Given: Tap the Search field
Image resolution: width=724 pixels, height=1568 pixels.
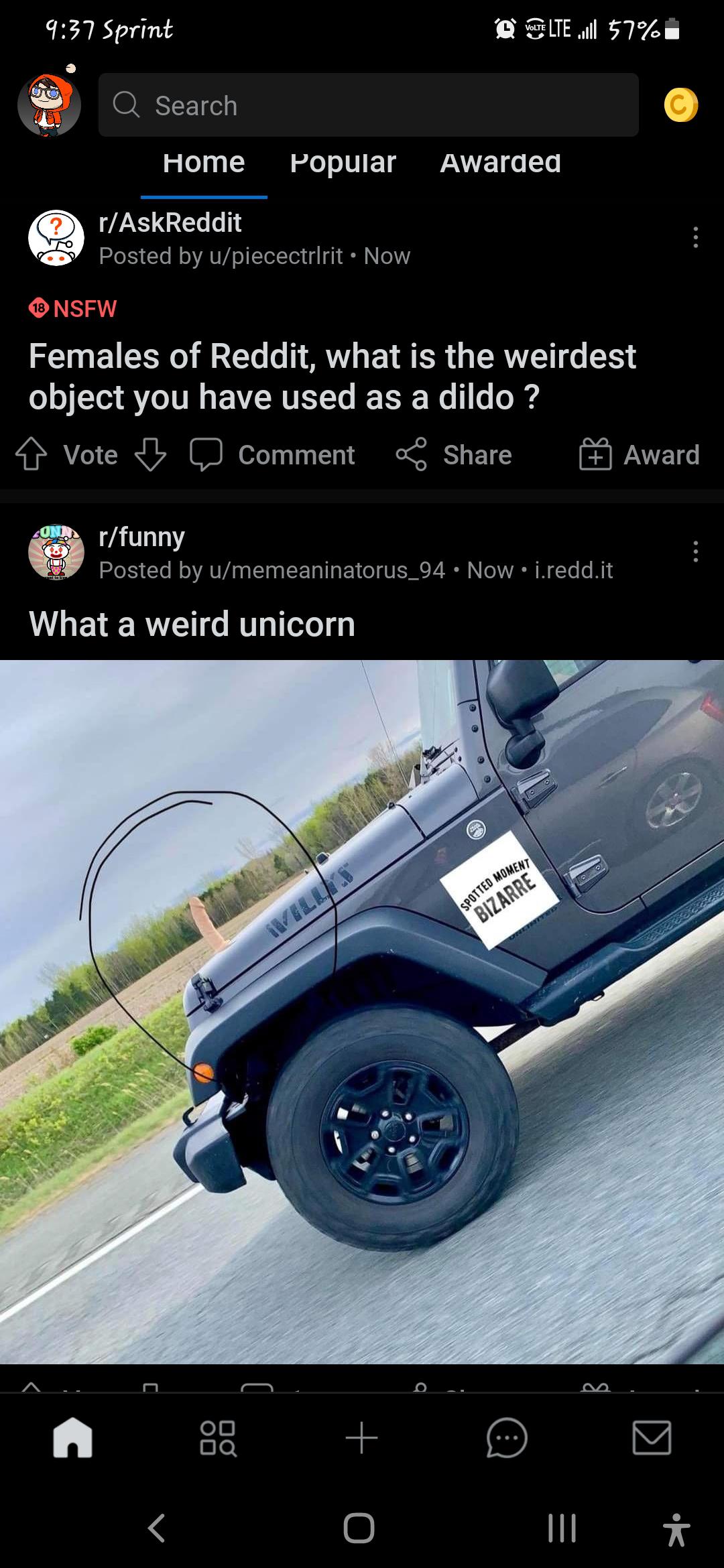Looking at the screenshot, I should 368,105.
